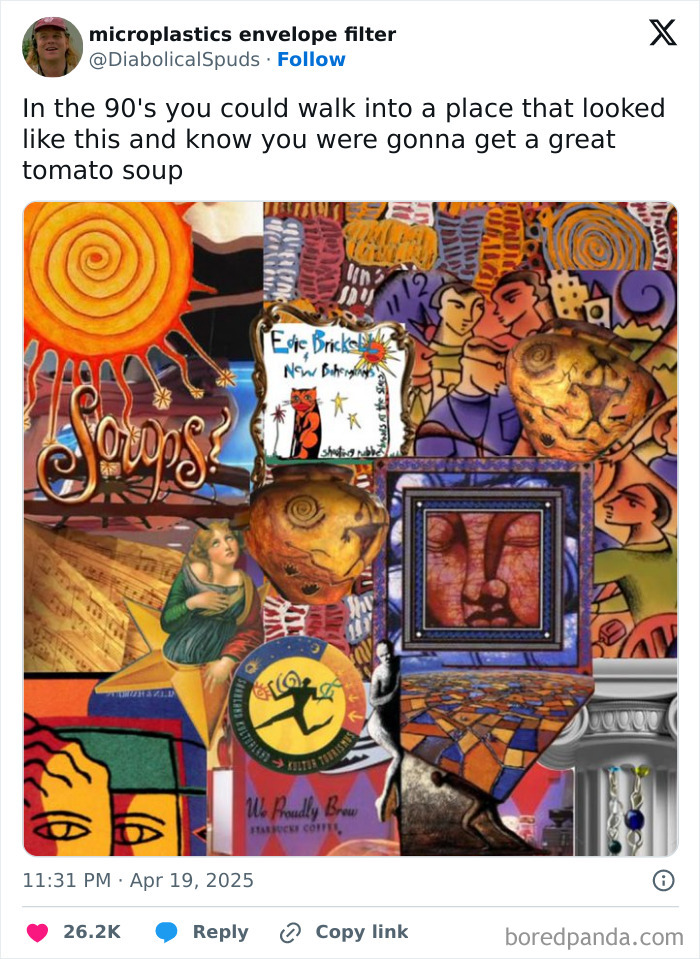The height and width of the screenshot is (959, 700).
Task: Open the 90's collage image
Action: click(350, 528)
